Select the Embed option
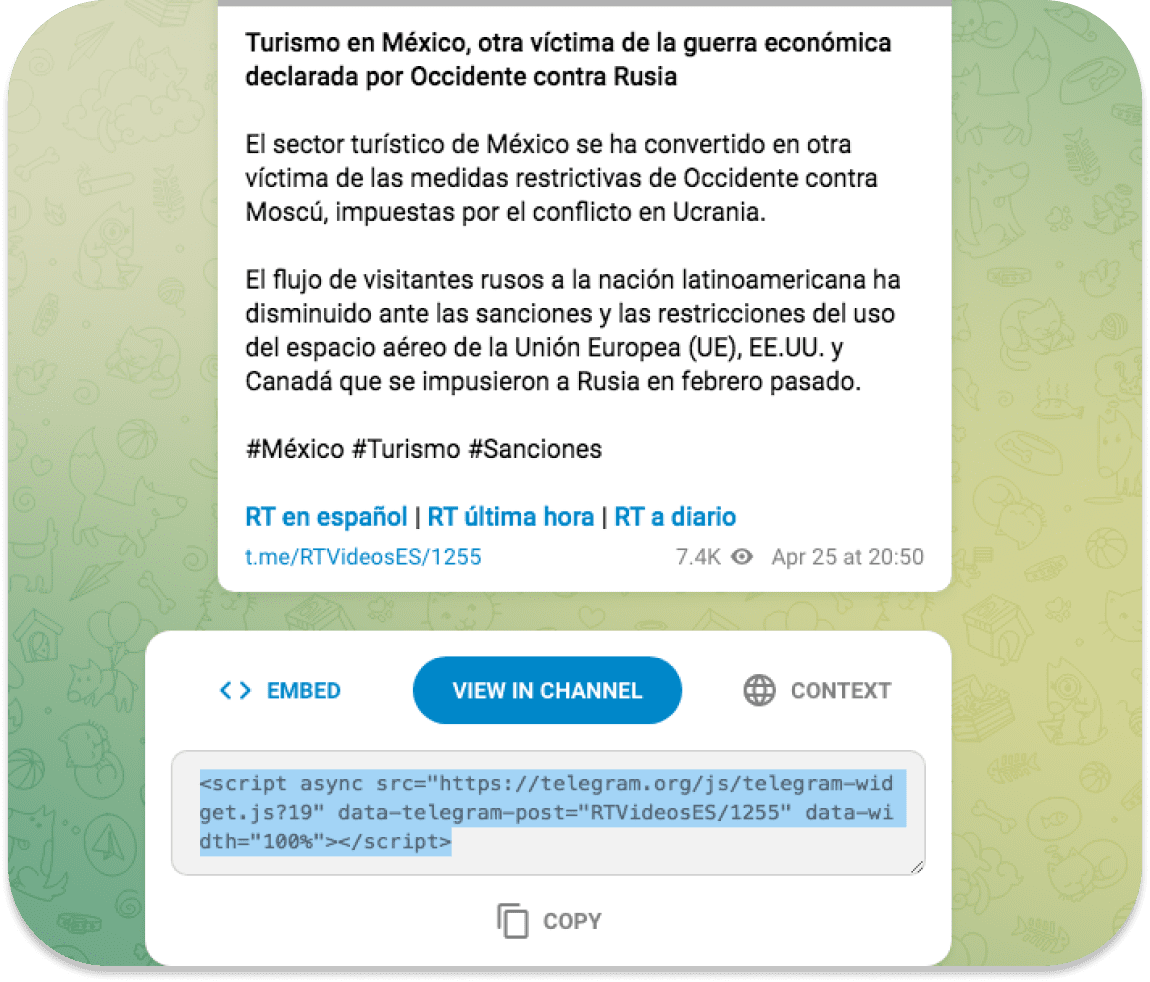The height and width of the screenshot is (982, 1150). point(280,690)
